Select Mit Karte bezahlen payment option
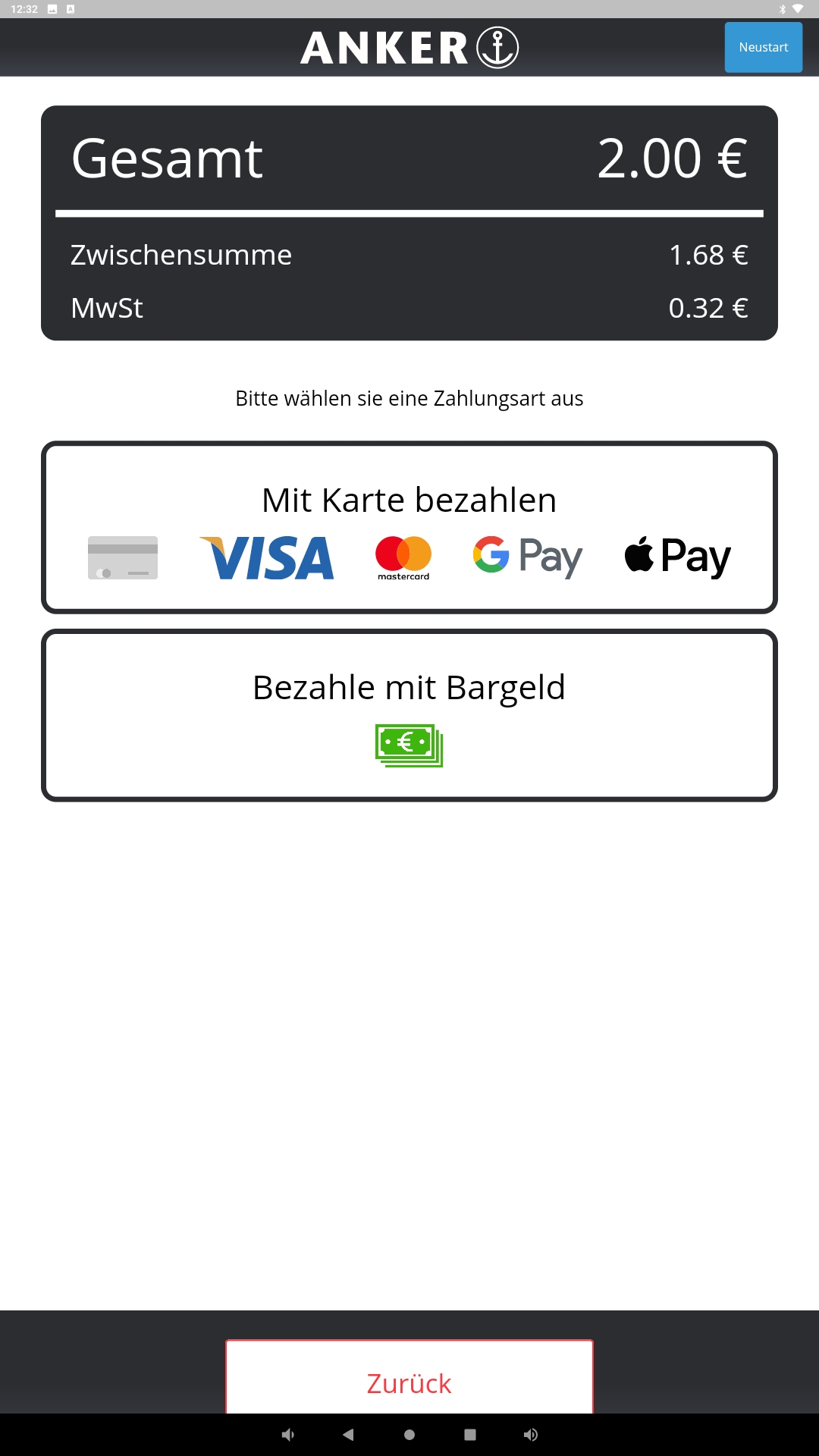 pyautogui.click(x=409, y=527)
